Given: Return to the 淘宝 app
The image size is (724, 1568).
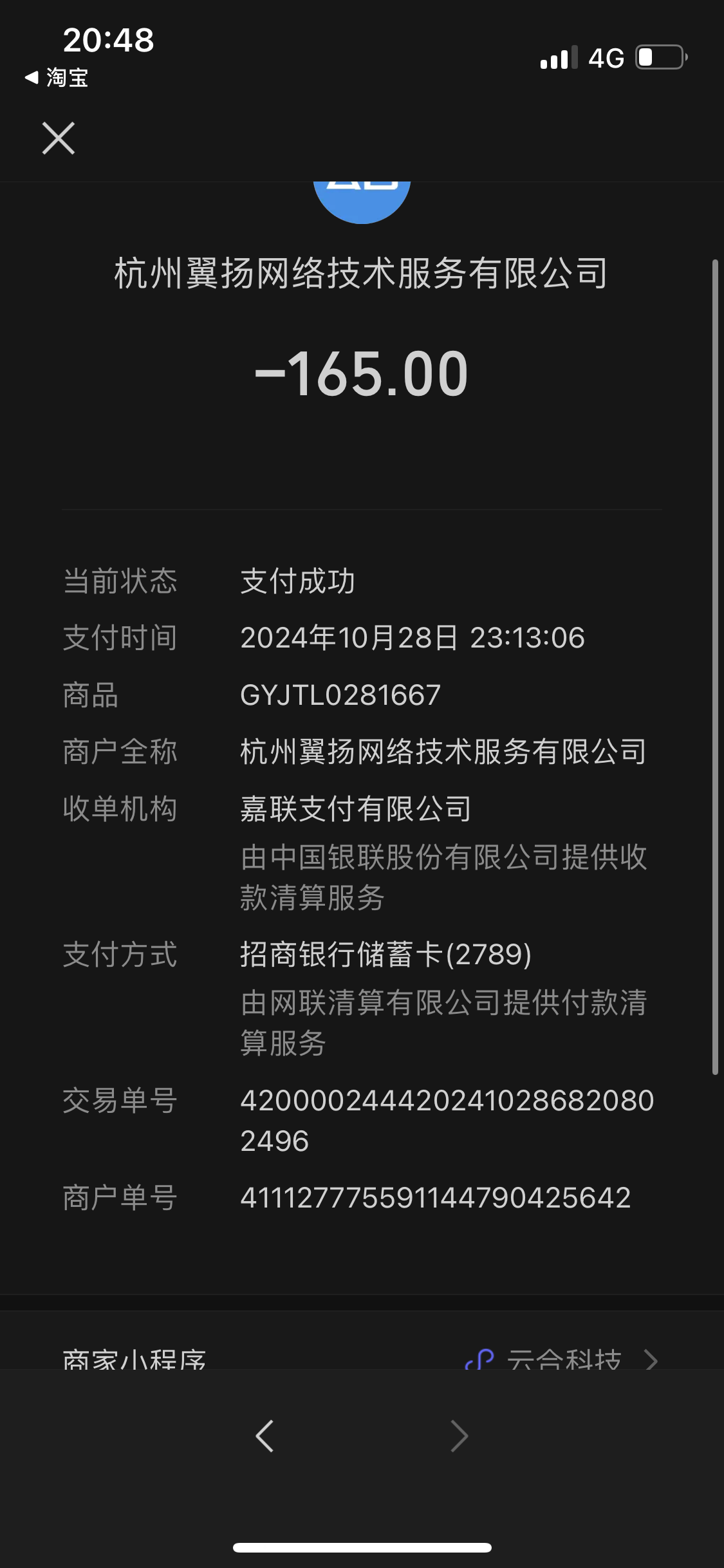Looking at the screenshot, I should (57, 78).
